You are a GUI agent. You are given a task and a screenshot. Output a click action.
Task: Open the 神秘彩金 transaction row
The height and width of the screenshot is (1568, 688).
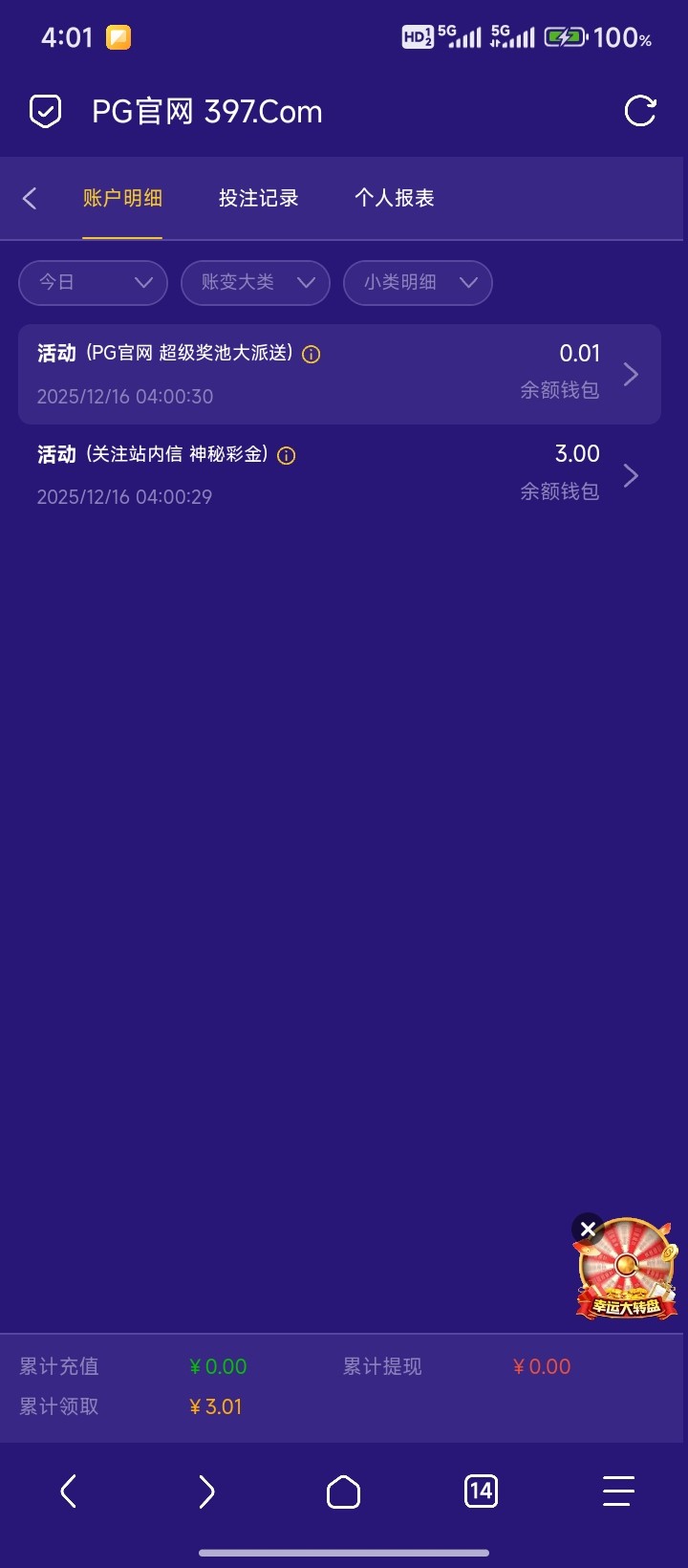coord(339,474)
